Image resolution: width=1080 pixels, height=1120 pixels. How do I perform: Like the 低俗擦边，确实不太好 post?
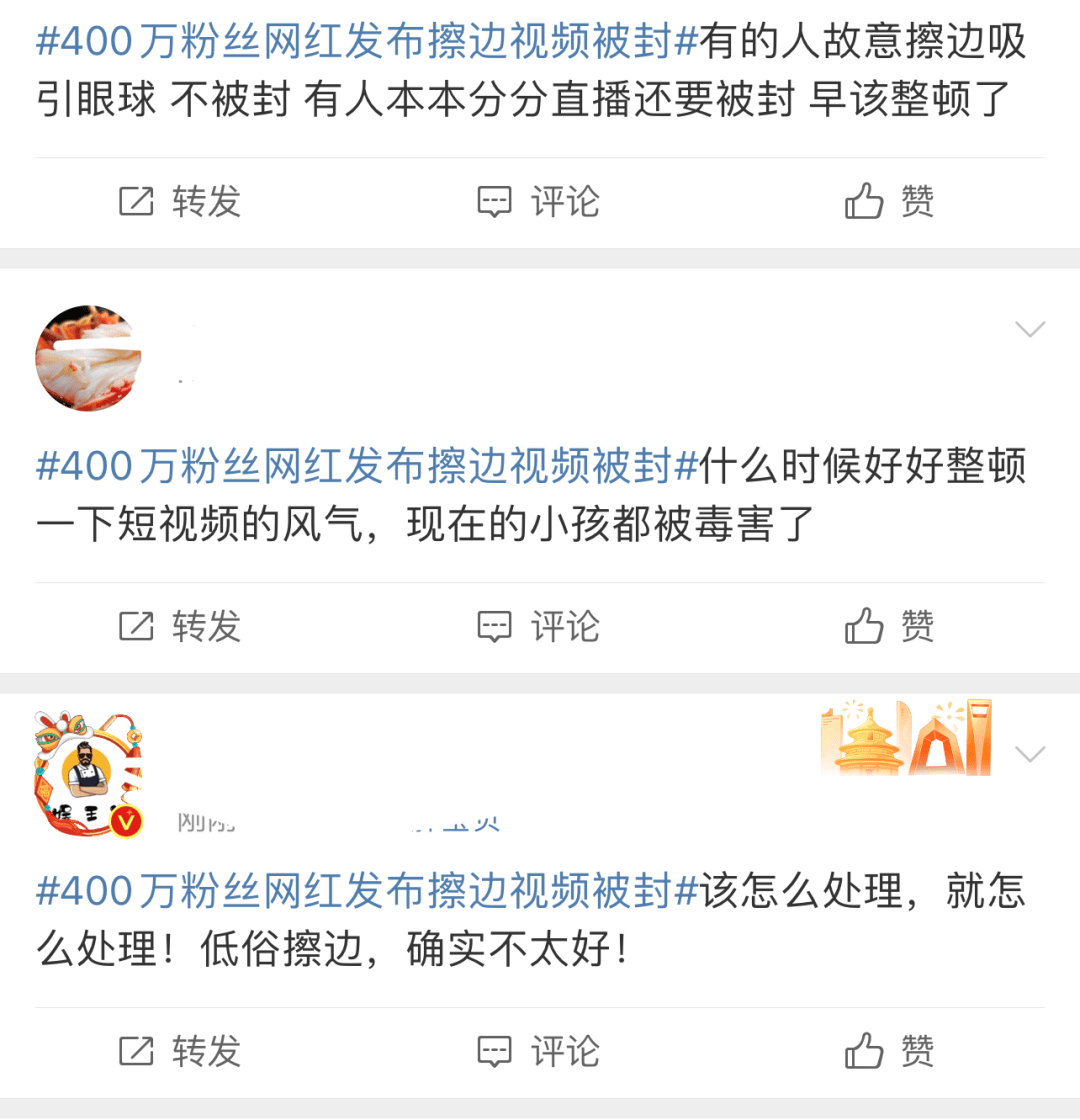(x=889, y=1051)
